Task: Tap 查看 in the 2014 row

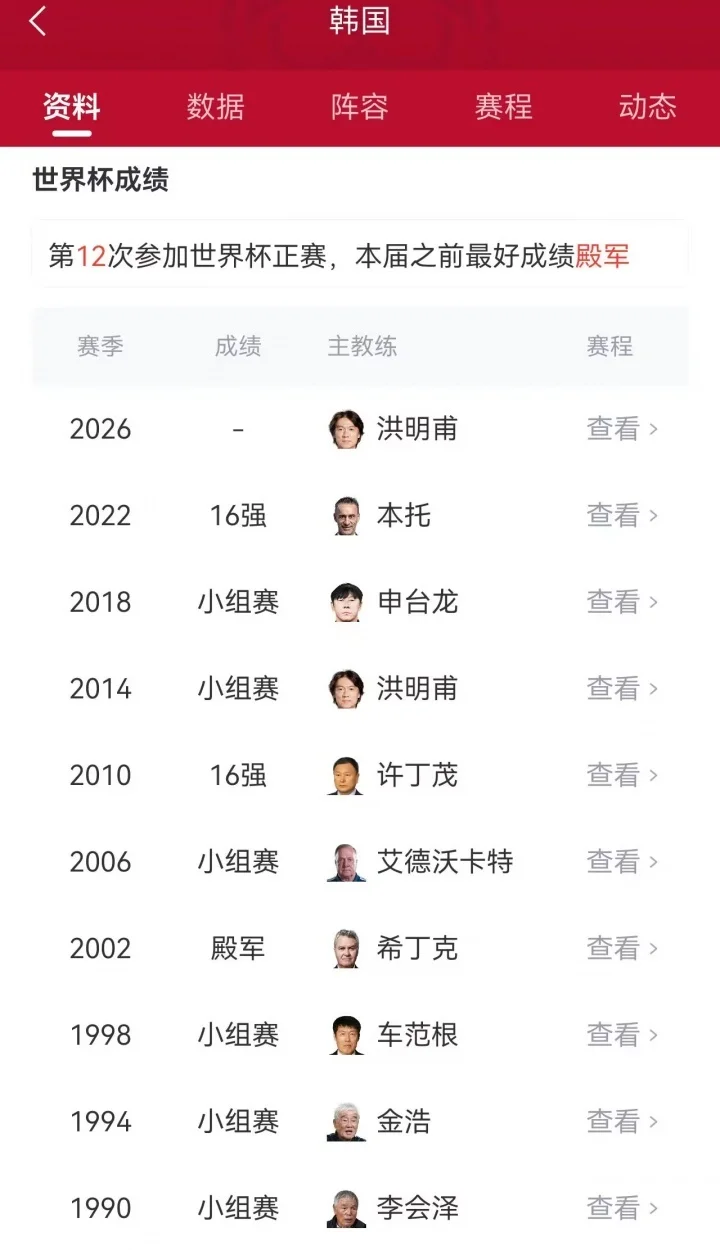Action: pos(622,689)
